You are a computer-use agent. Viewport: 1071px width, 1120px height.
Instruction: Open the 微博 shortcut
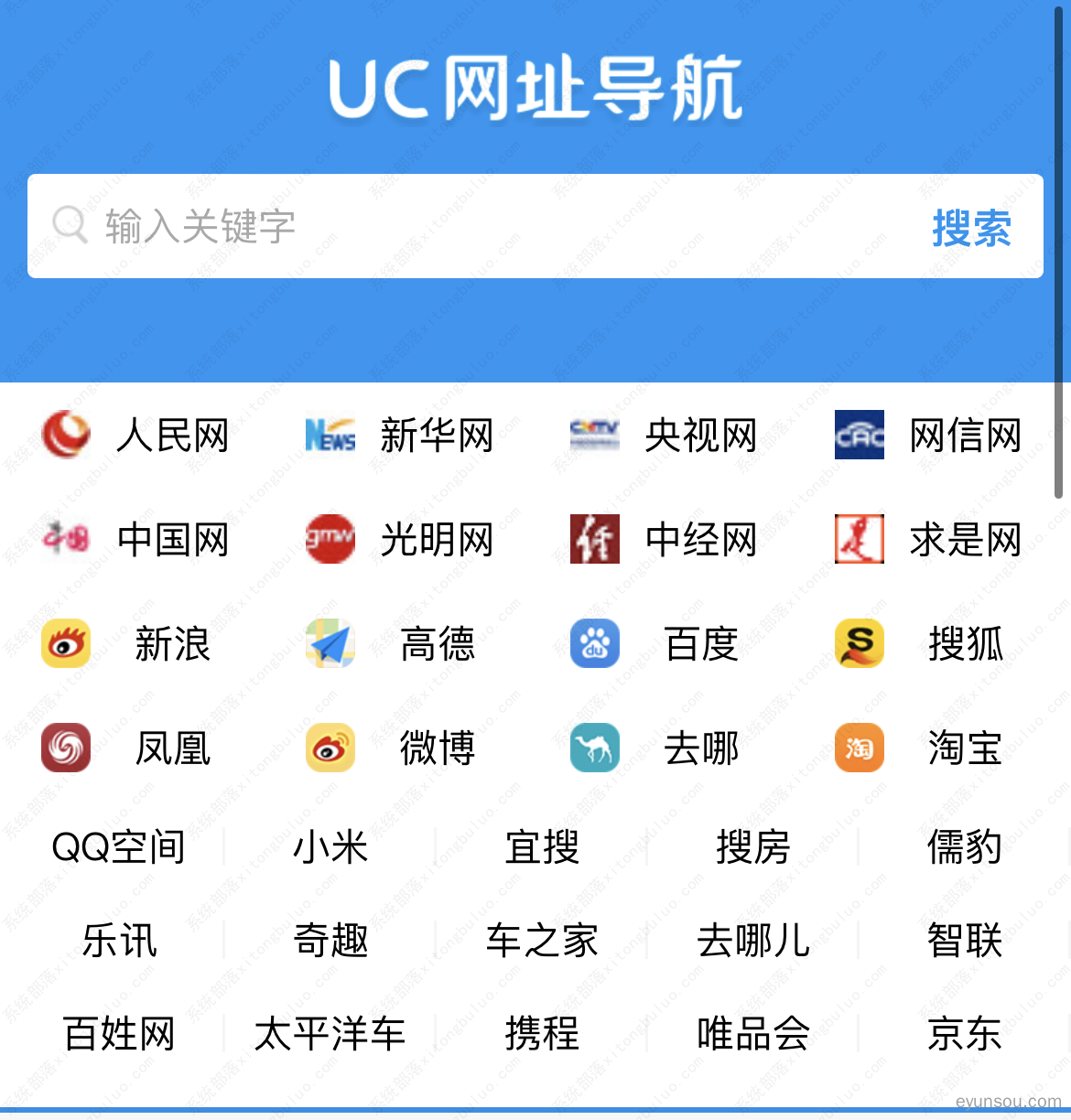pos(400,748)
